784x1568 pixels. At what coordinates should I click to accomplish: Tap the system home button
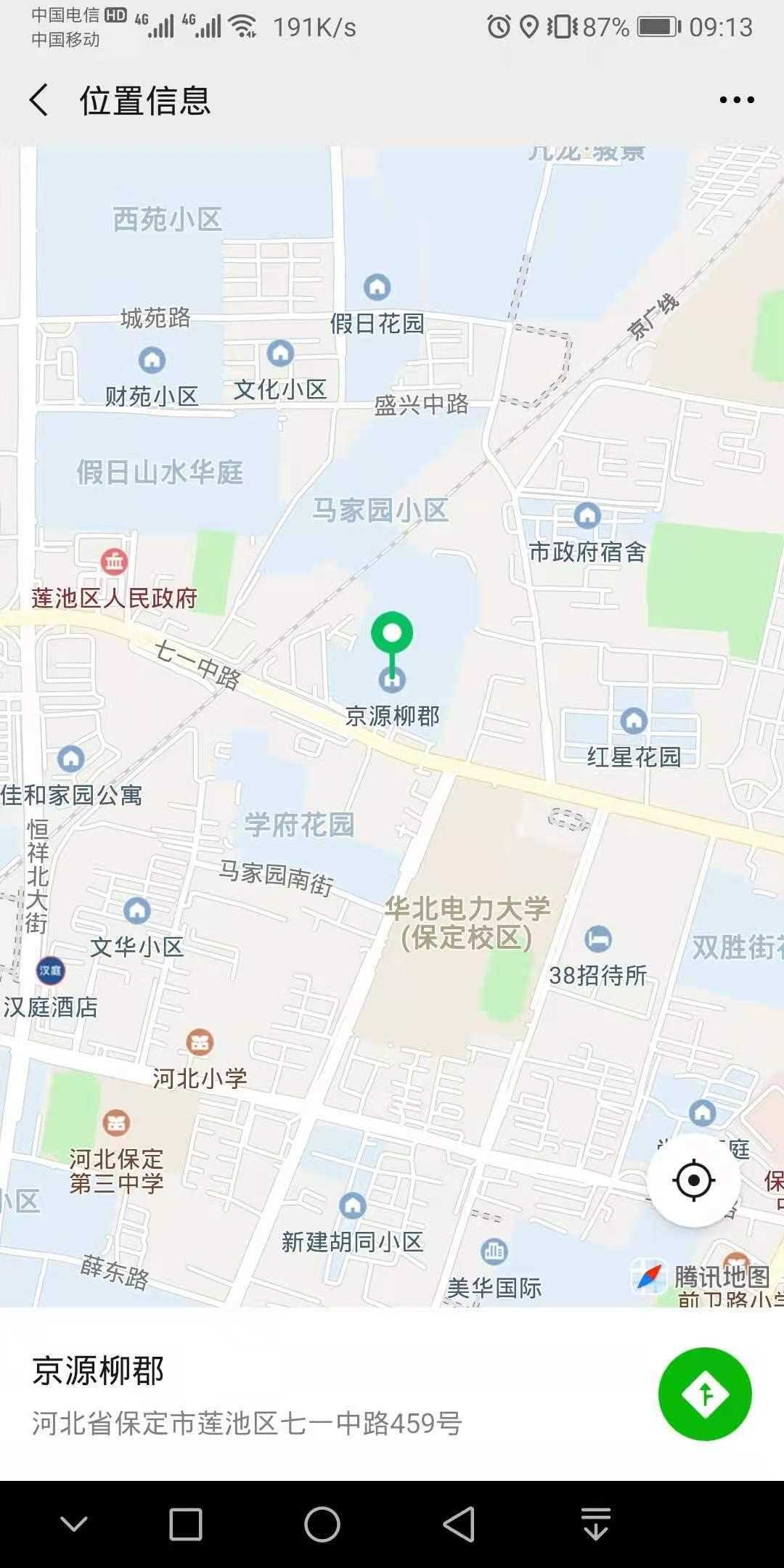click(x=322, y=1524)
